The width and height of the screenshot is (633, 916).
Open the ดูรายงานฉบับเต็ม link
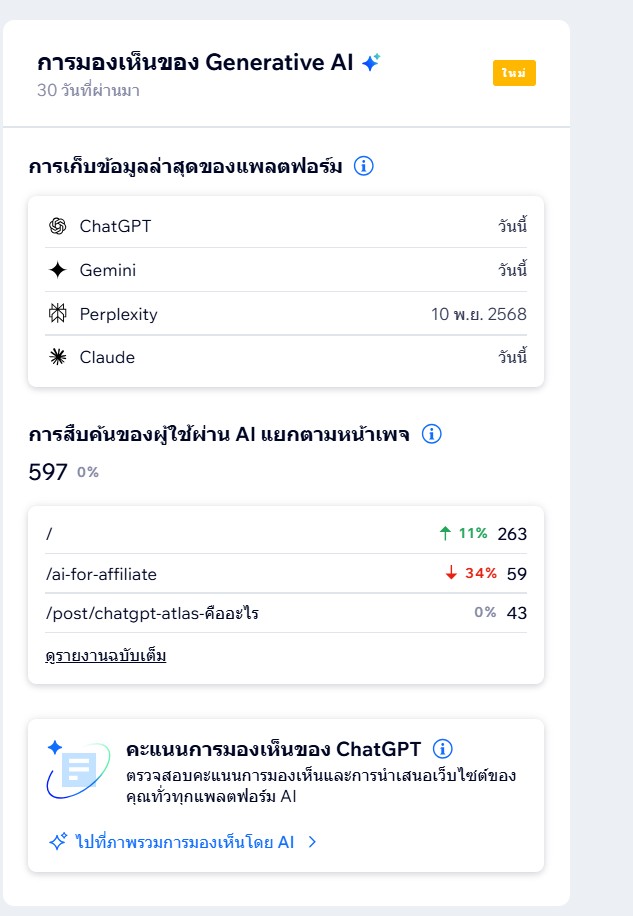(x=106, y=656)
